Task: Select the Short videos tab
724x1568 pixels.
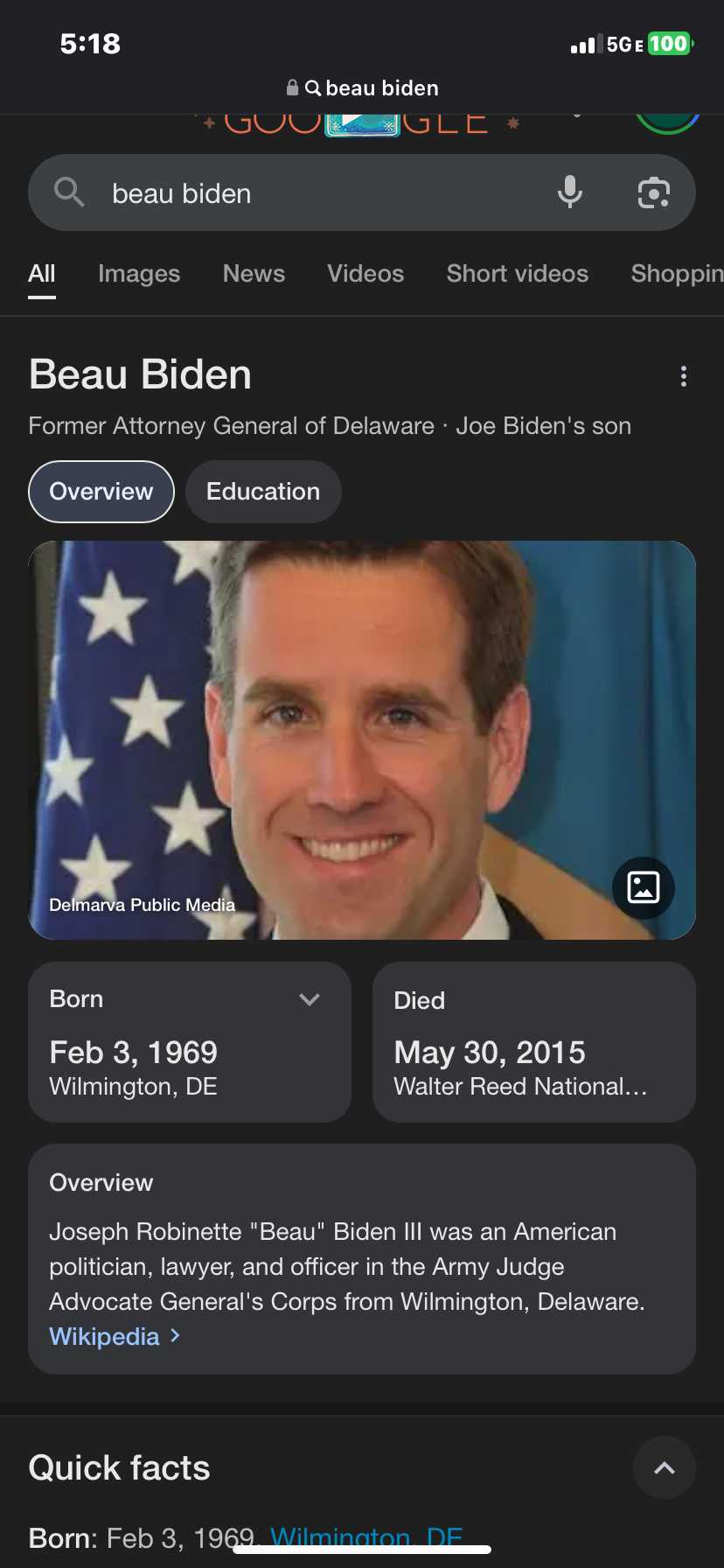Action: click(518, 274)
